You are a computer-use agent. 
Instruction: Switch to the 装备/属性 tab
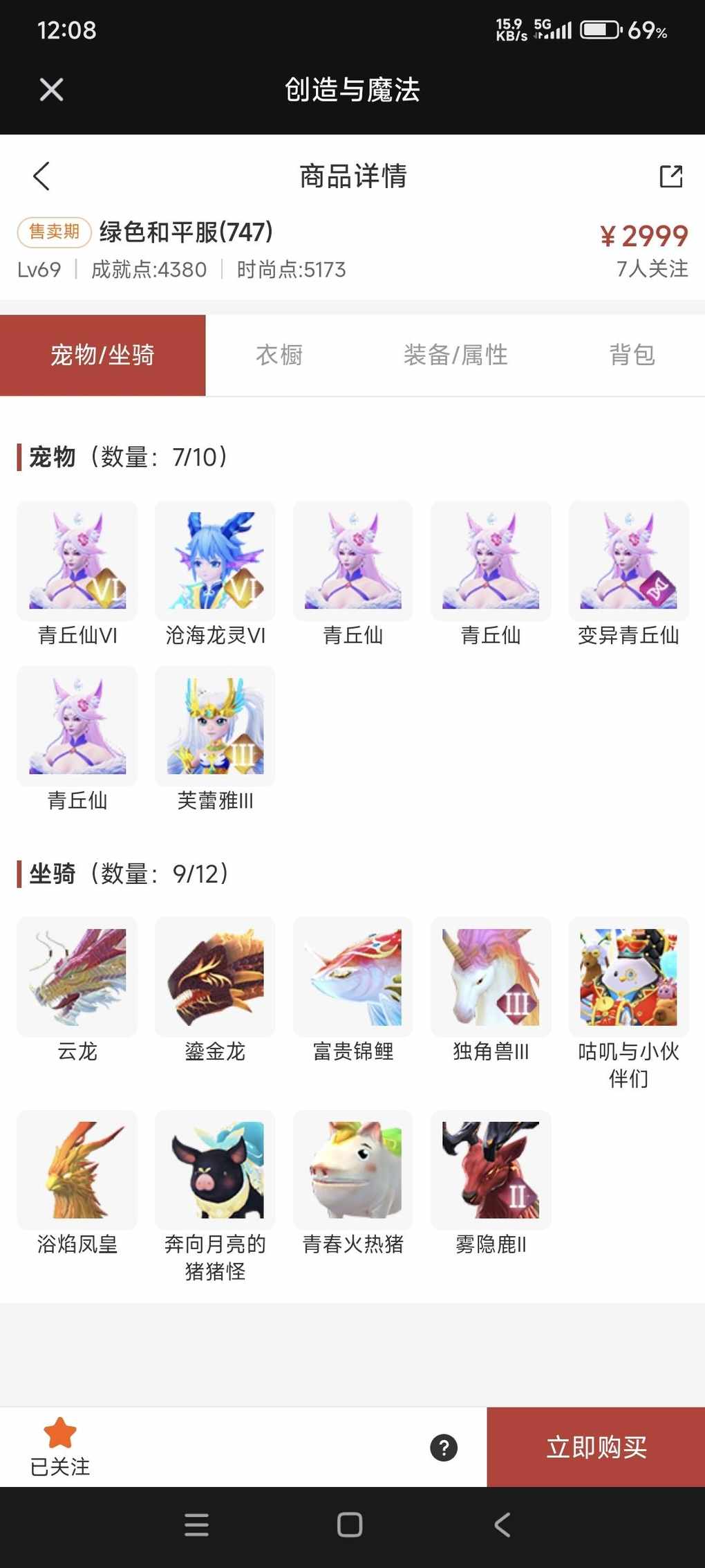tap(455, 355)
